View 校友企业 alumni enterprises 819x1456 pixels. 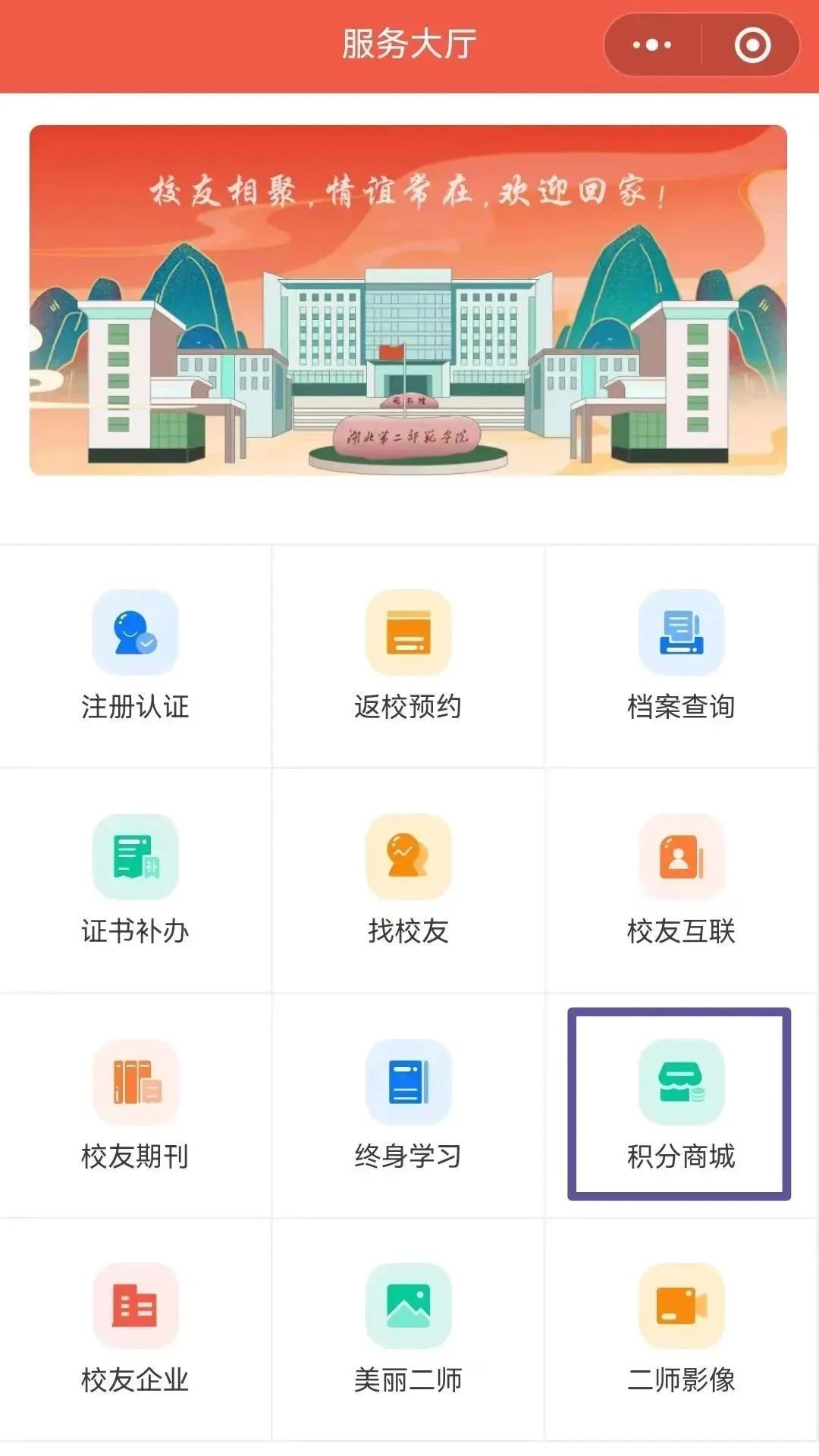click(135, 1329)
